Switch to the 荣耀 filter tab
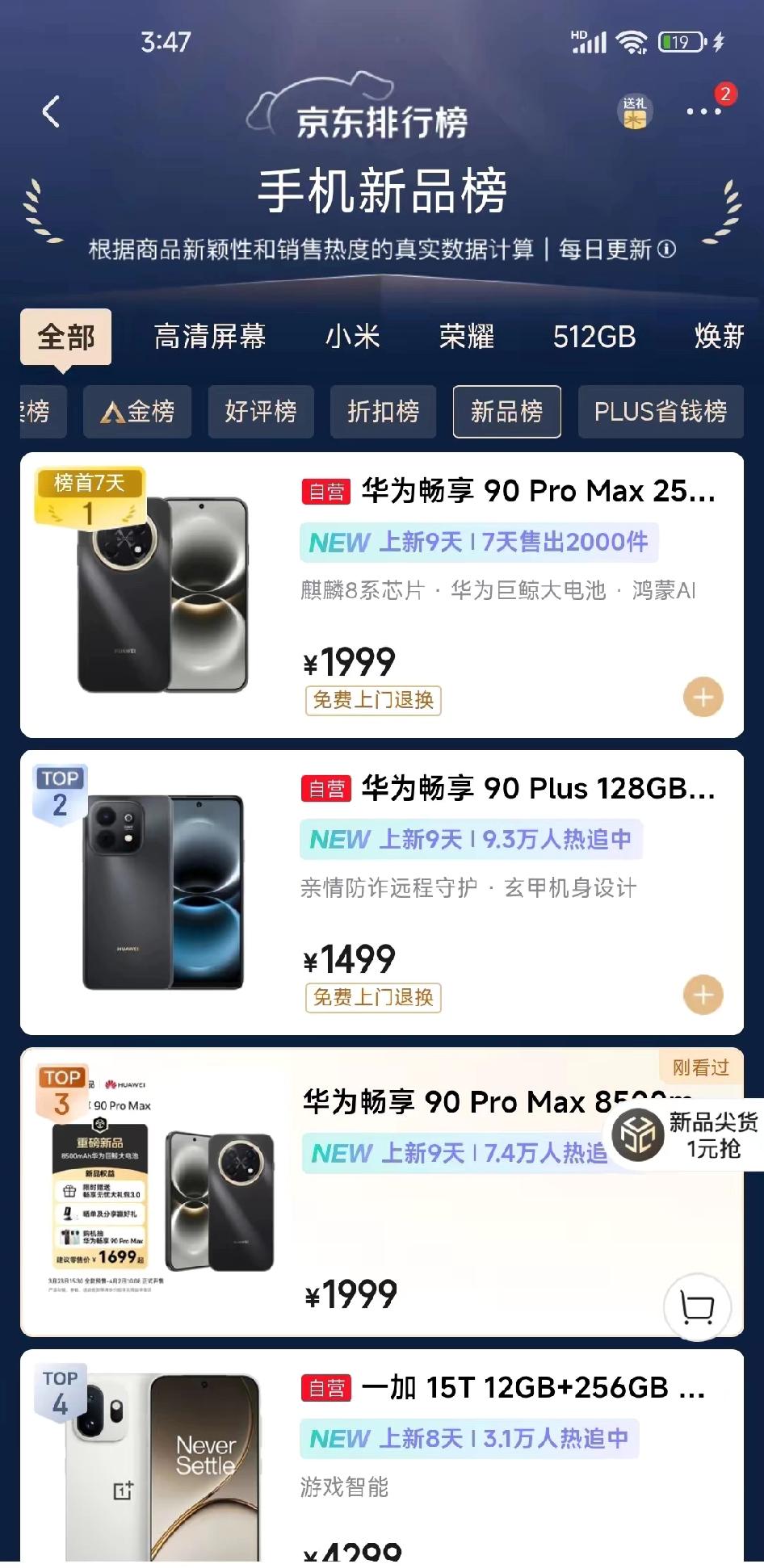This screenshot has height=1568, width=764. [x=467, y=337]
